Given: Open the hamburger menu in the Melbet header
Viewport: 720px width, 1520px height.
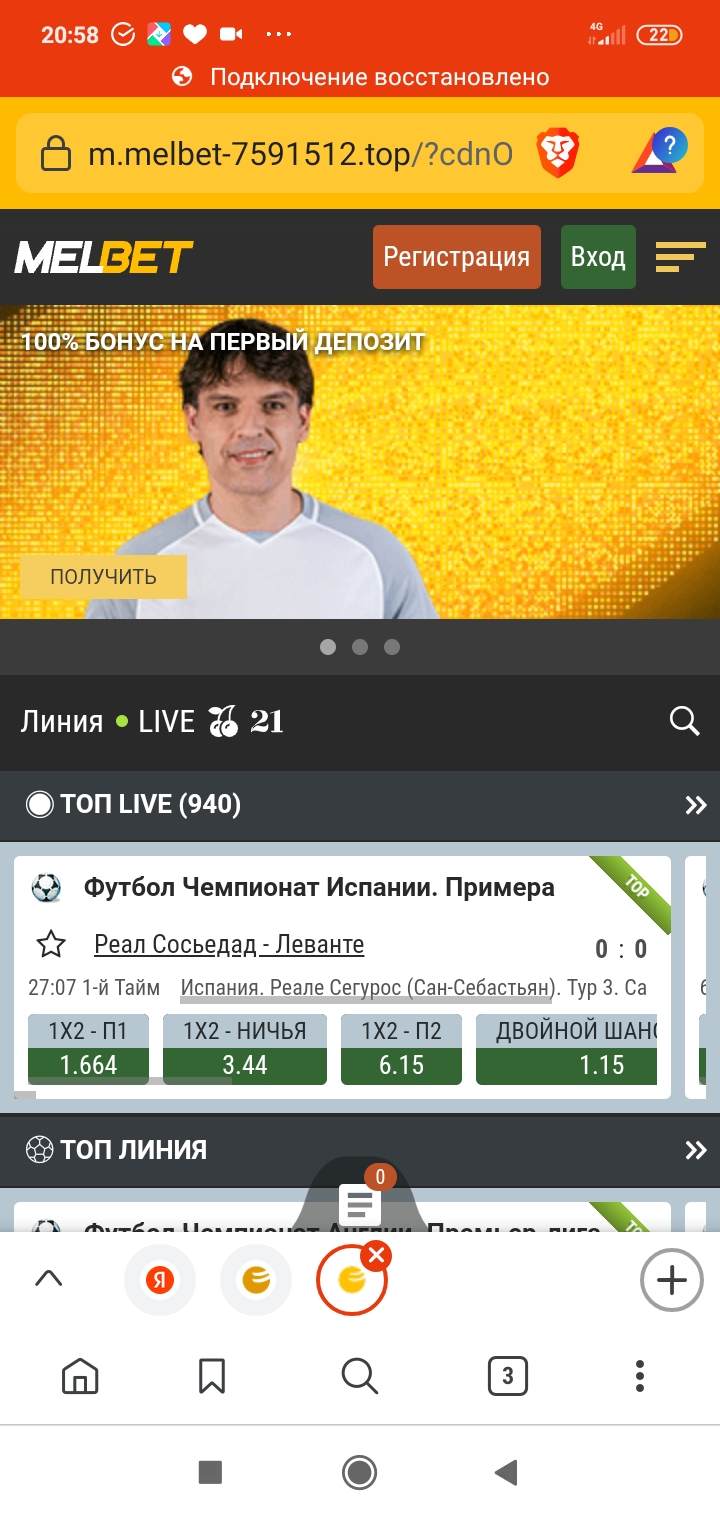Looking at the screenshot, I should pyautogui.click(x=680, y=257).
